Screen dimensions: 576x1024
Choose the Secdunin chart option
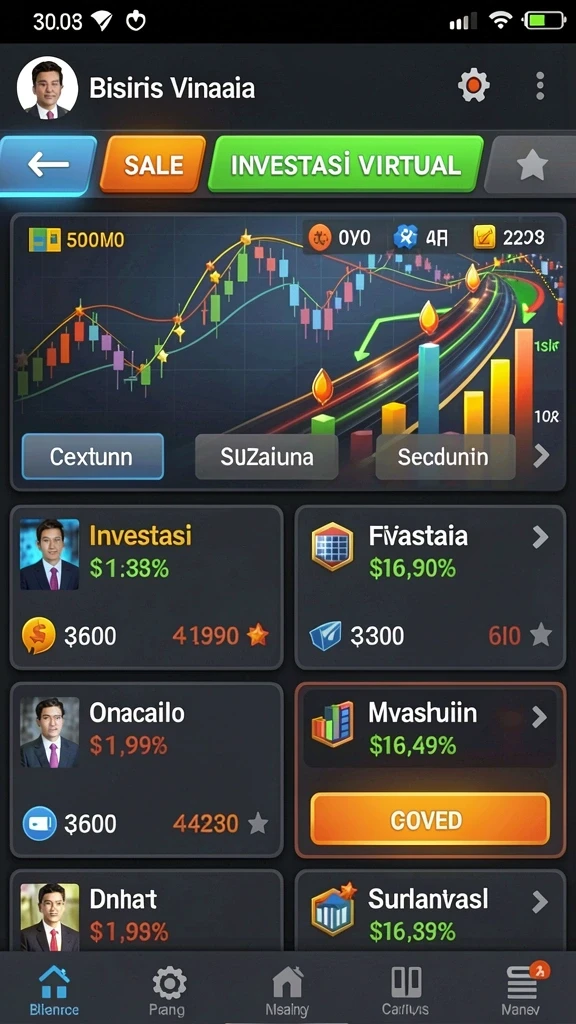click(x=445, y=456)
